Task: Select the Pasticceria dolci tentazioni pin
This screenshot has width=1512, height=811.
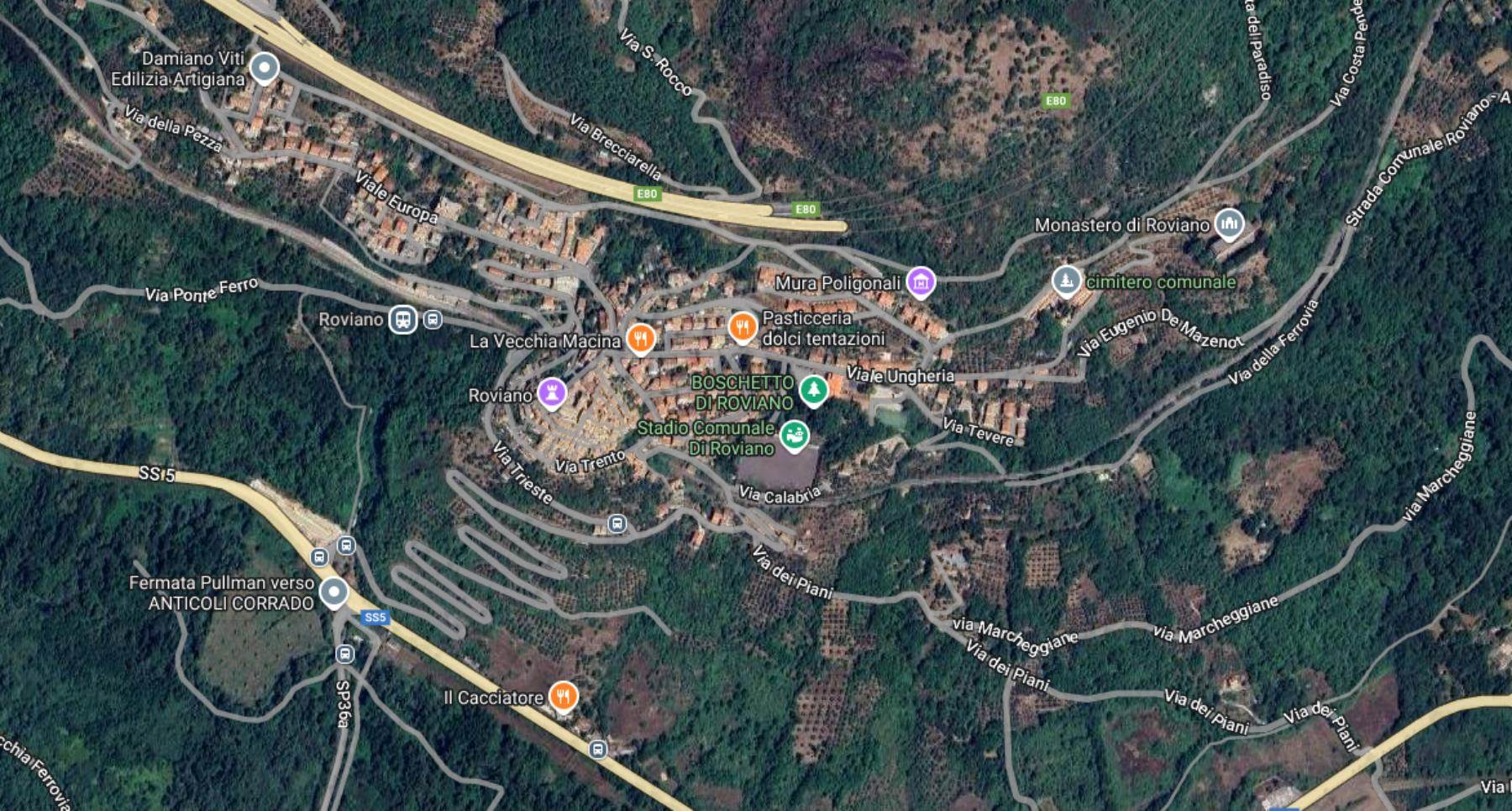Action: coord(742,327)
